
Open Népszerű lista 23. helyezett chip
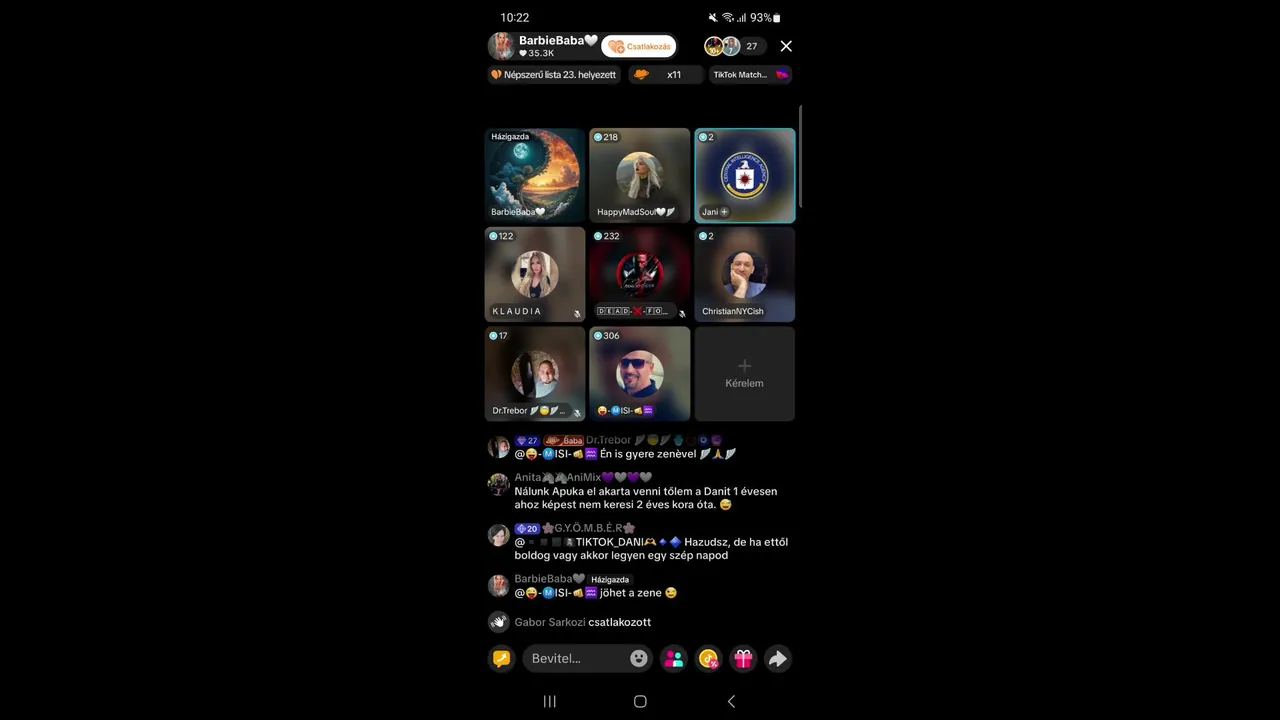point(554,75)
